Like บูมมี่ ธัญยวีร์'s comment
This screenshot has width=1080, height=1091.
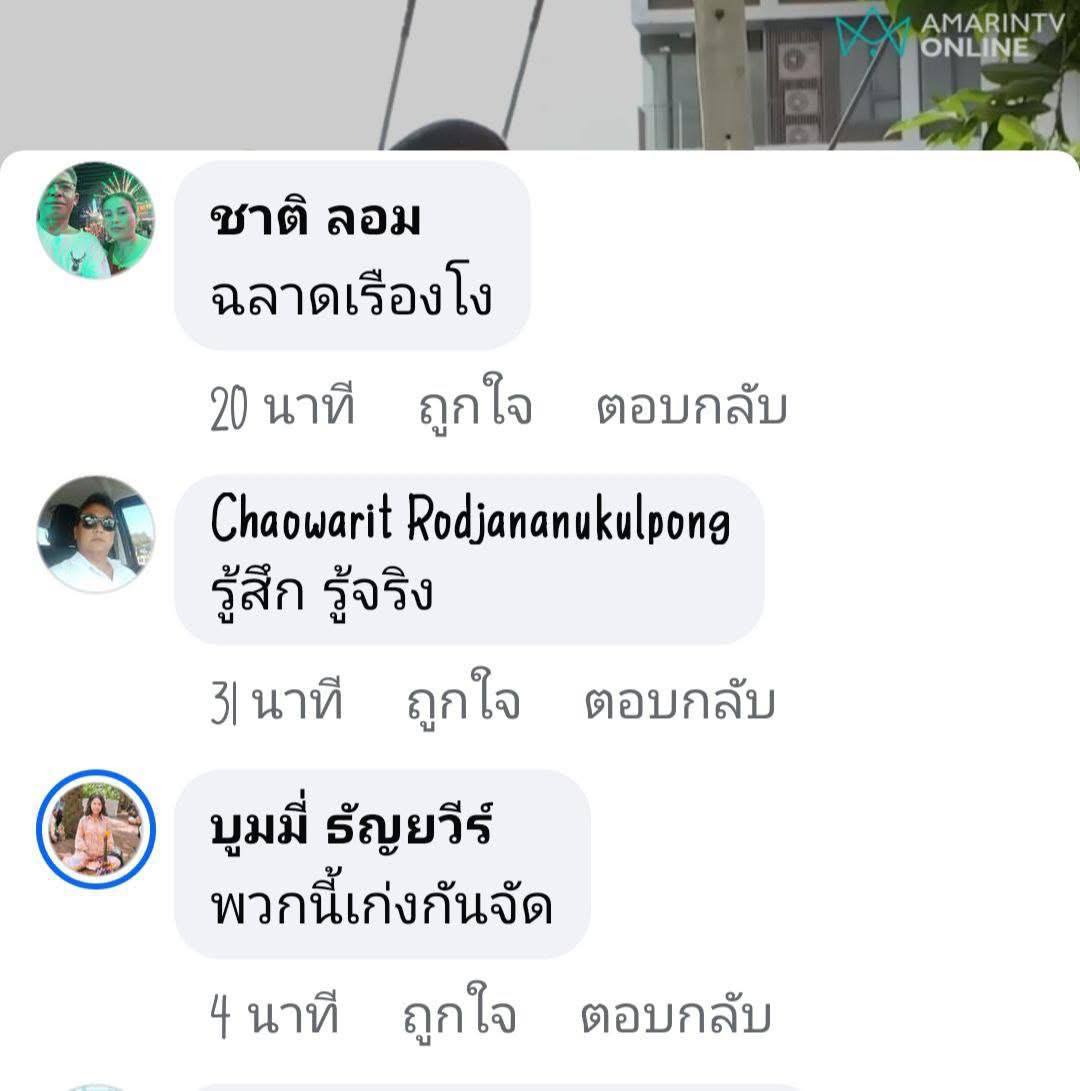(459, 1017)
